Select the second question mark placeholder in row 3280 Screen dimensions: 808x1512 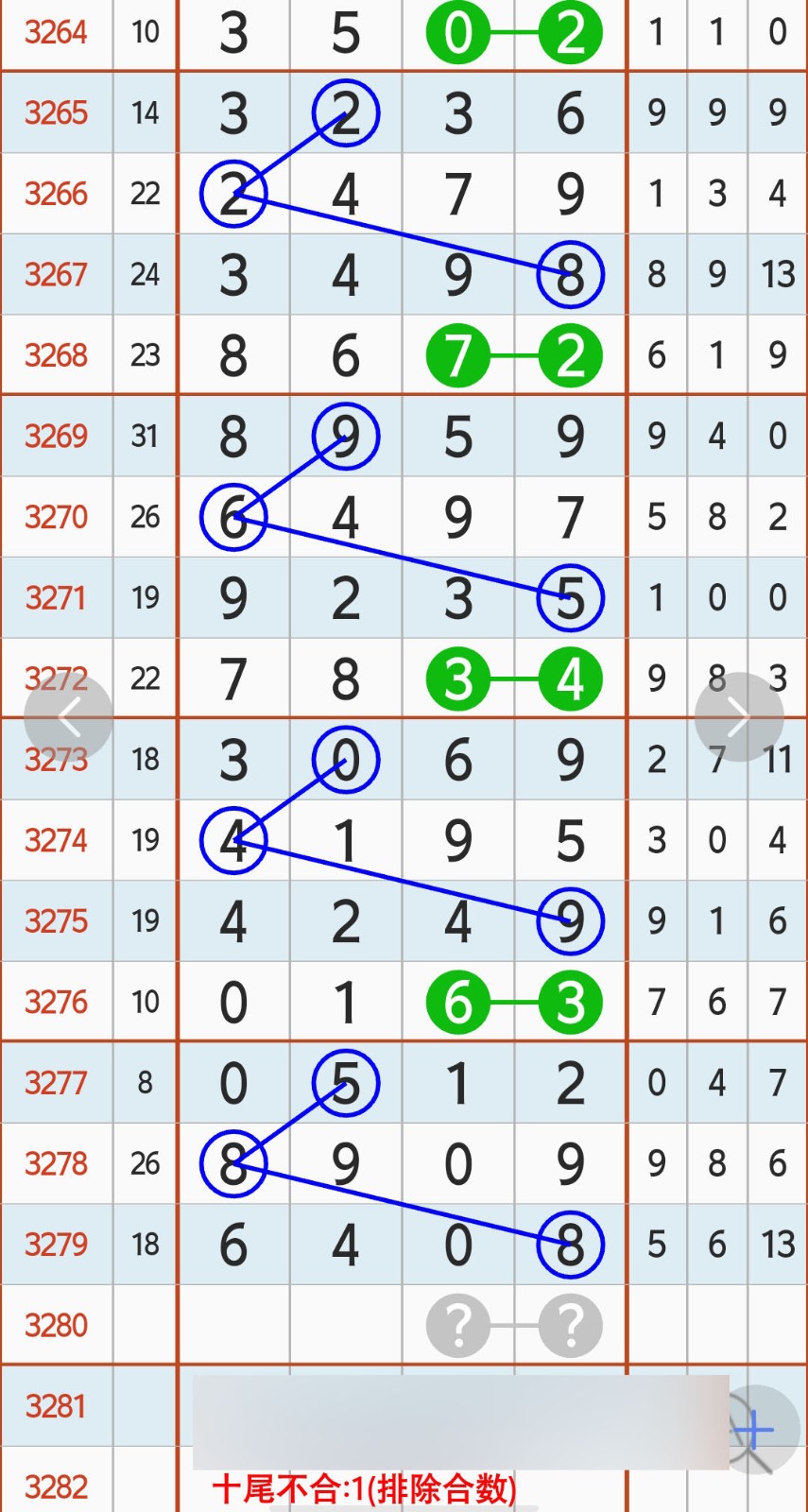[571, 1325]
